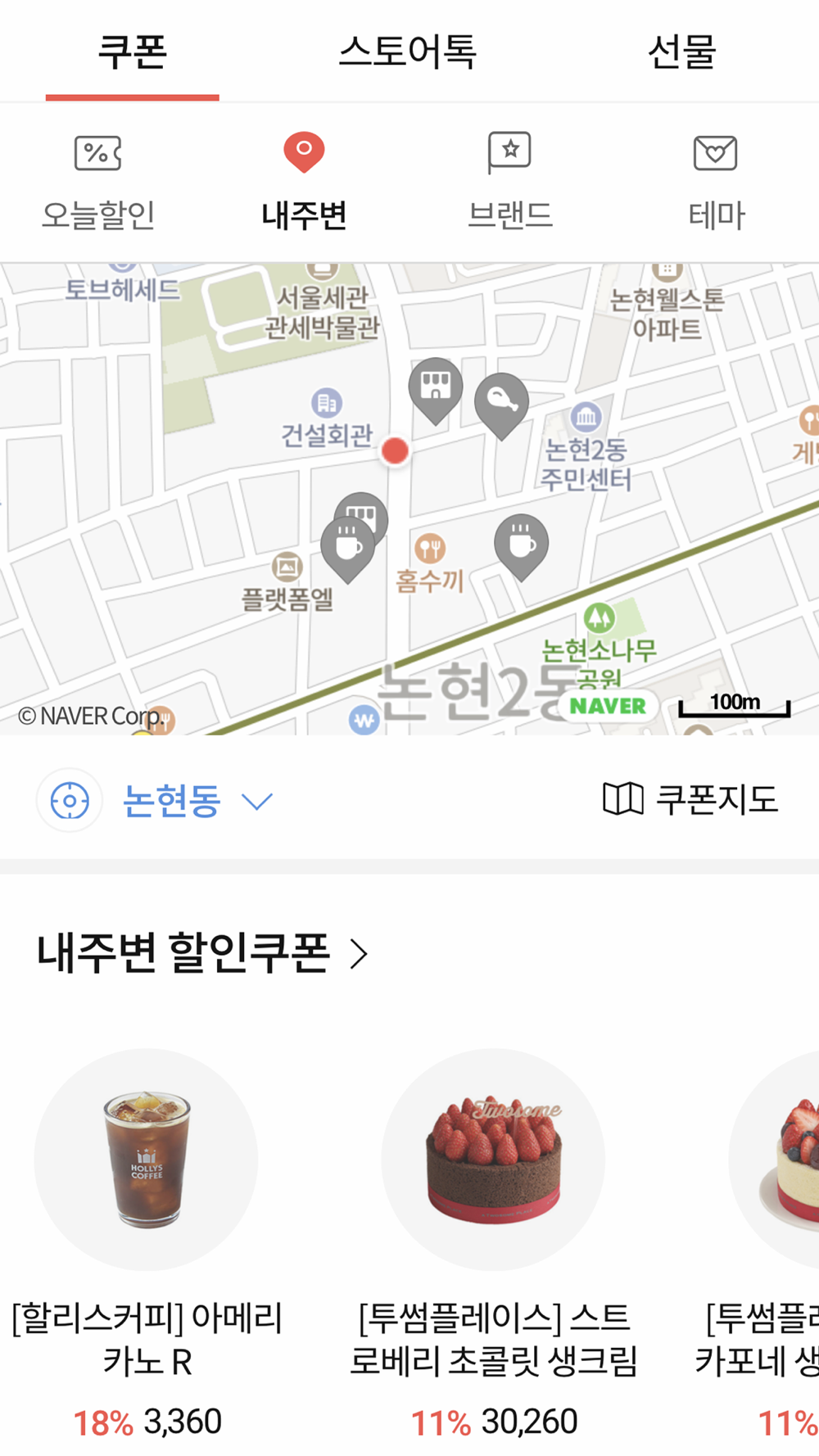Select the 쿠폰 tab
This screenshot has width=819, height=1456.
[x=133, y=52]
